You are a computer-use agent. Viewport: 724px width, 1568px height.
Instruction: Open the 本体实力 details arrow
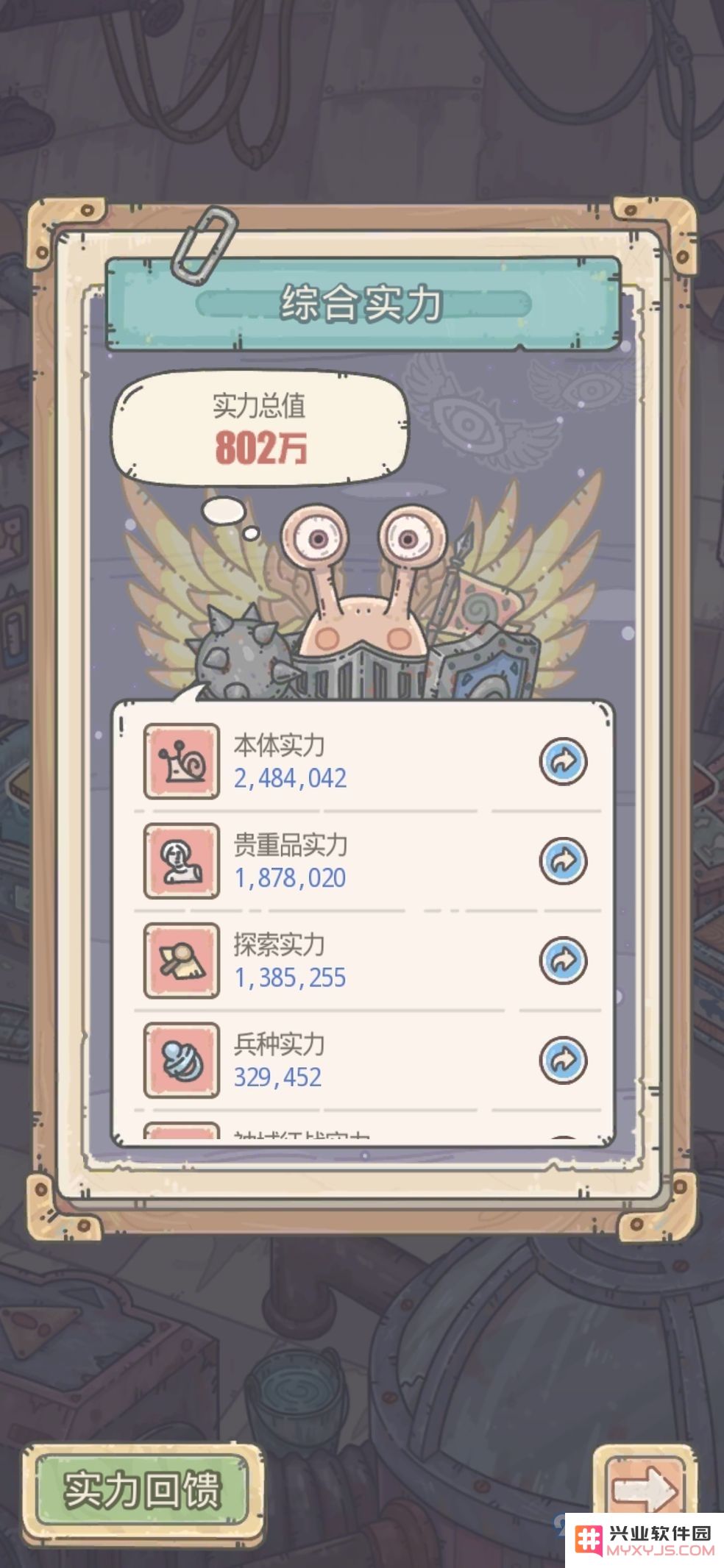point(563,761)
